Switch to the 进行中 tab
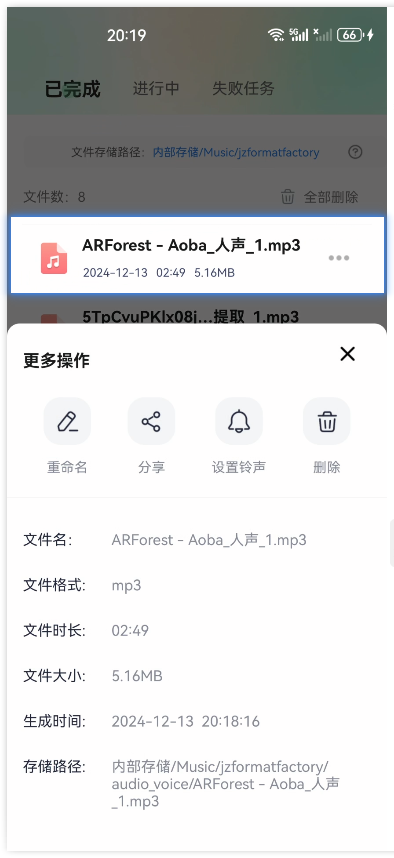 point(156,88)
